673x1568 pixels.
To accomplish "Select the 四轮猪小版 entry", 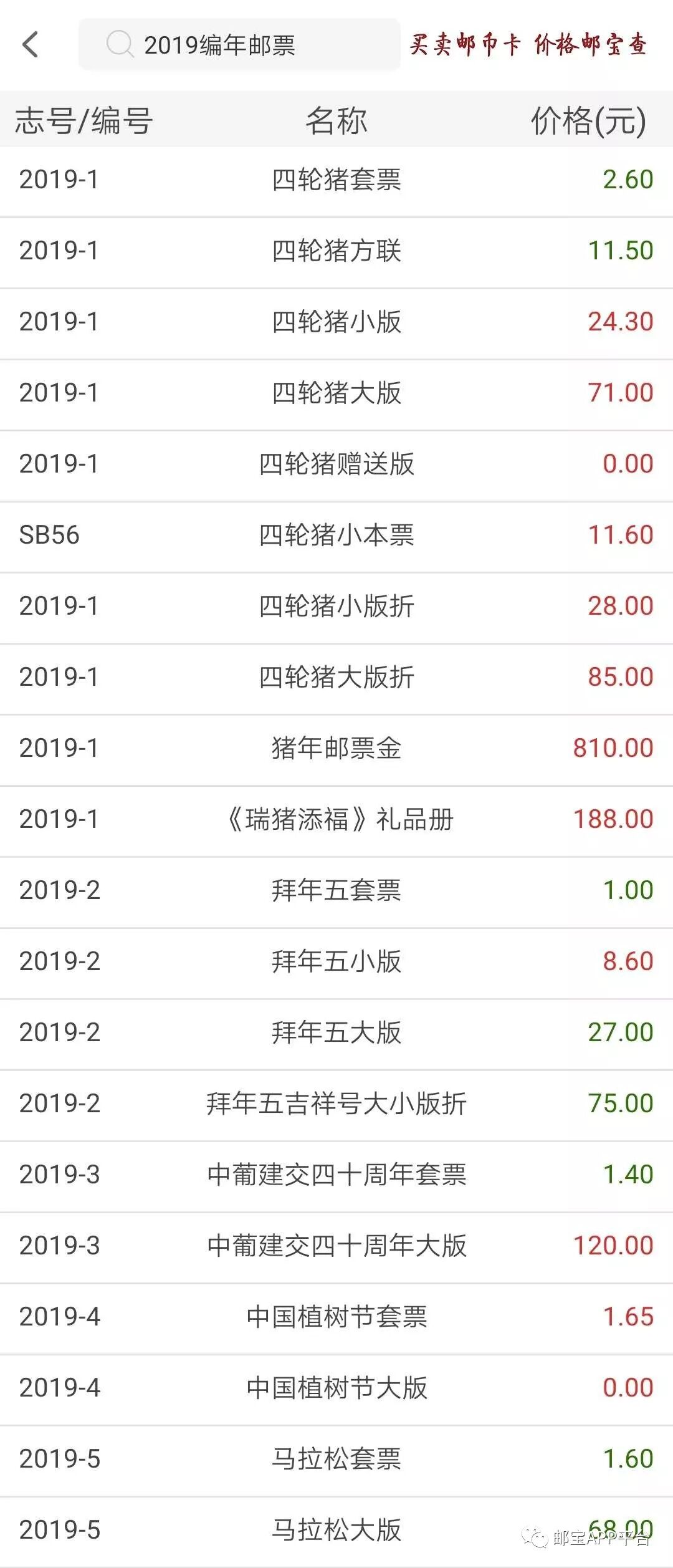I will [x=336, y=322].
